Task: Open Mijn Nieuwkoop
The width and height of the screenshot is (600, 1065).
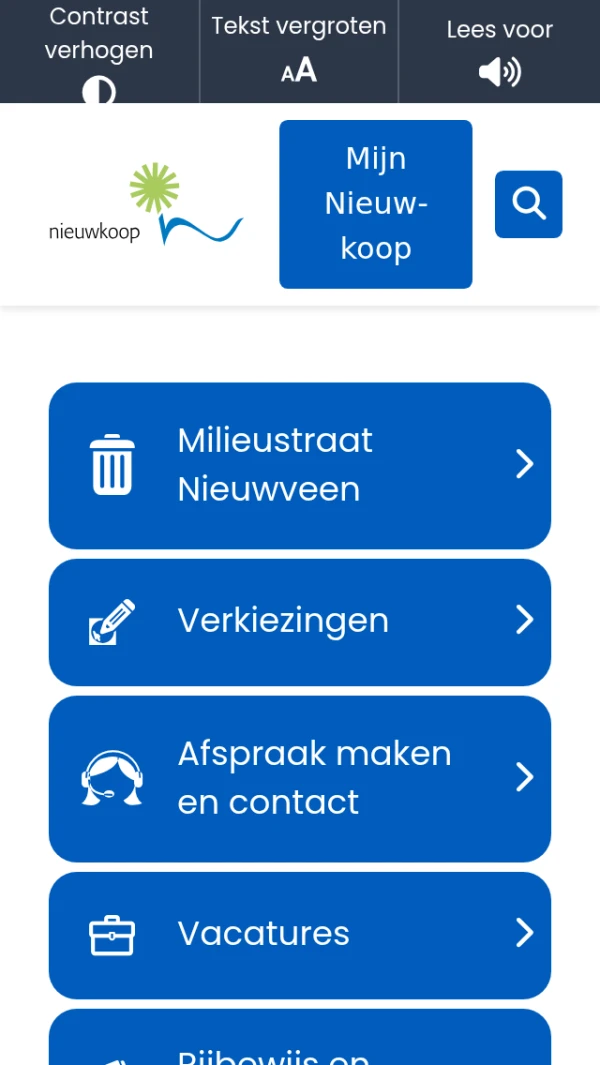Action: tap(375, 204)
